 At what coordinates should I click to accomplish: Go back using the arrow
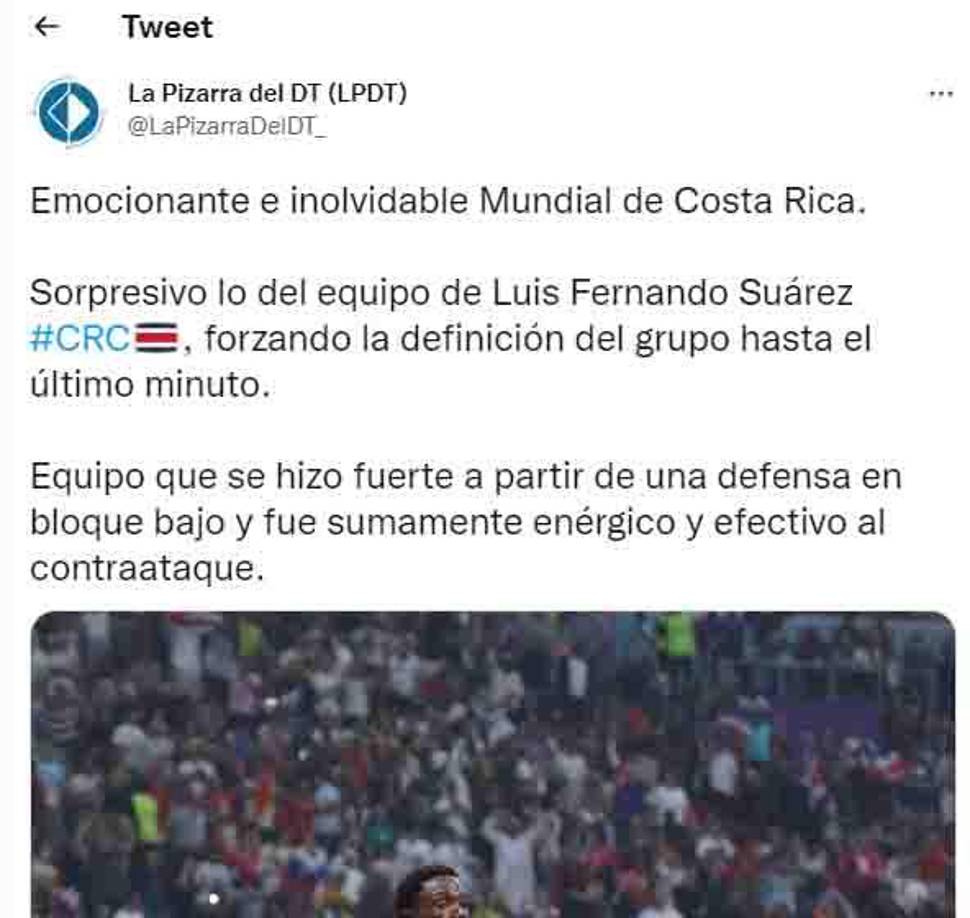click(x=46, y=27)
